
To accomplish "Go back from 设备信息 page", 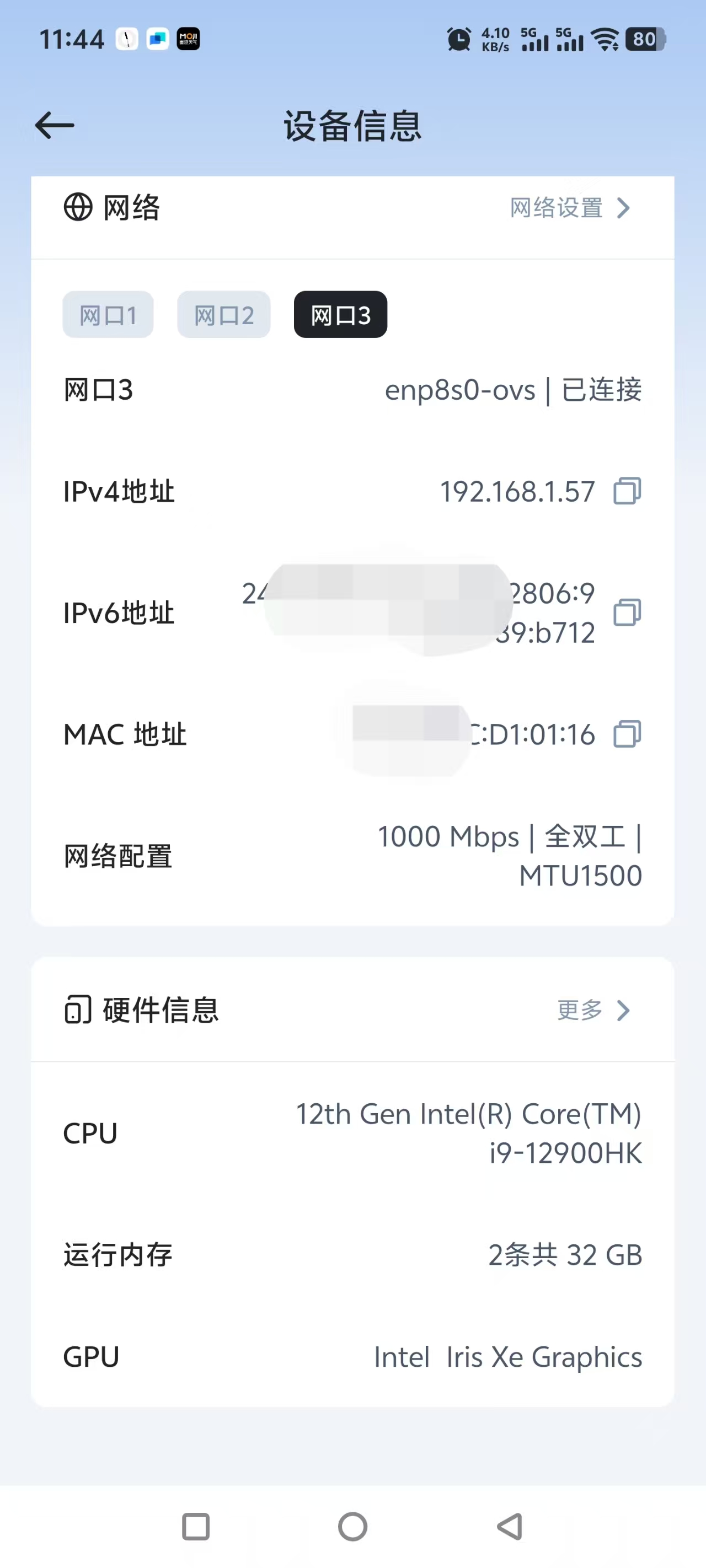I will tap(55, 125).
